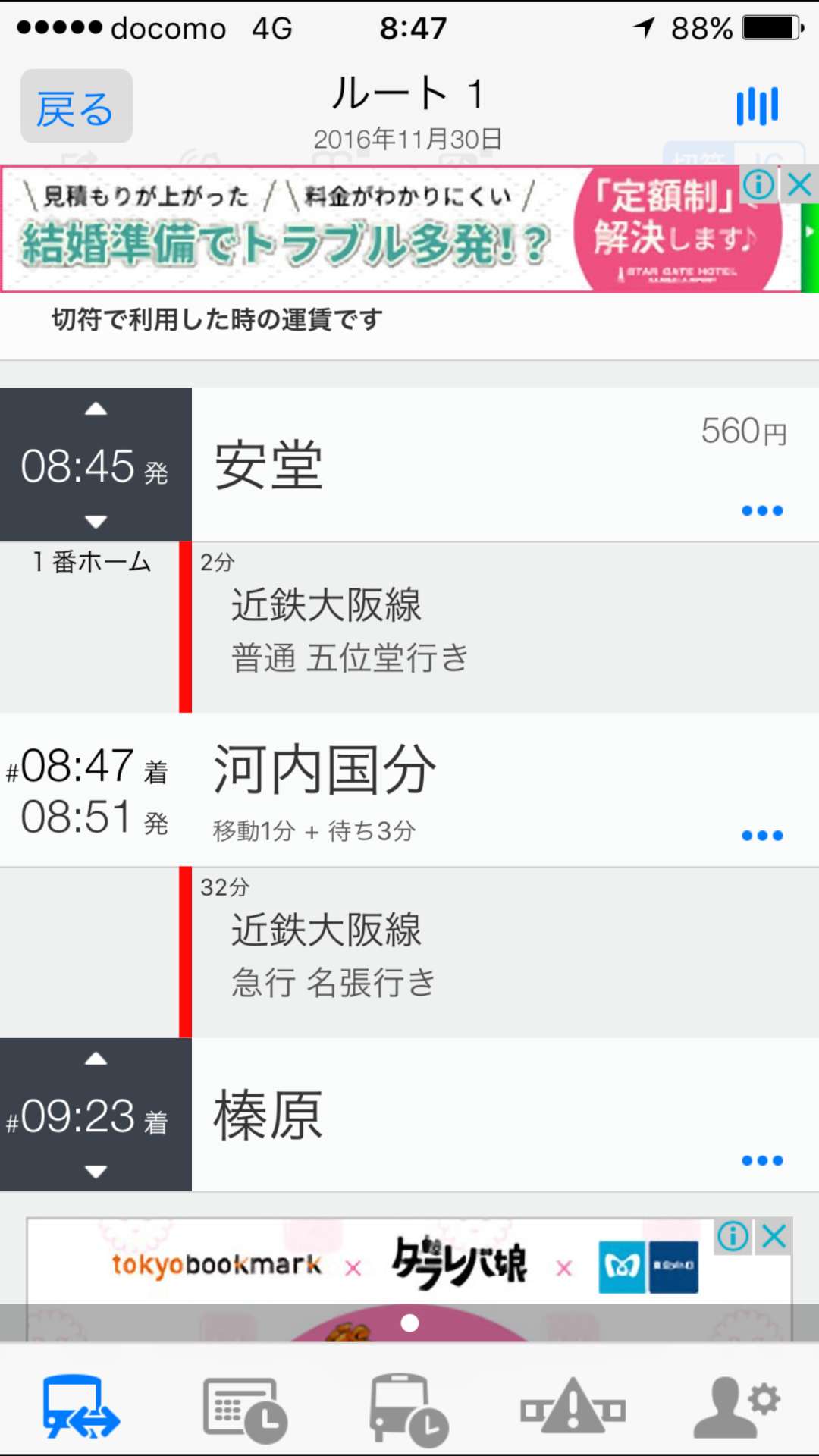This screenshot has width=819, height=1456.
Task: Switch to the user settings tab
Action: tap(736, 1407)
